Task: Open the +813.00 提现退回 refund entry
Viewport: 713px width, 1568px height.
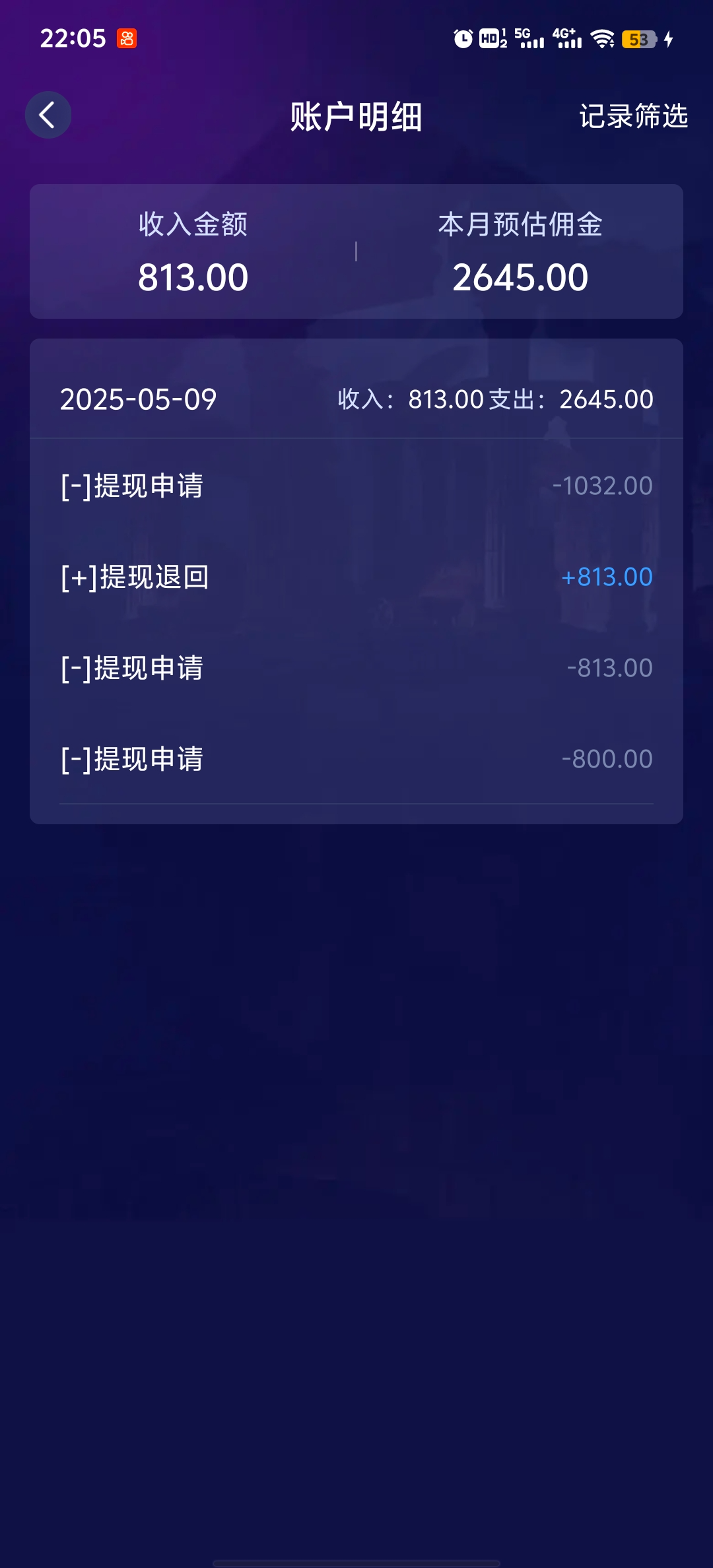Action: click(356, 577)
